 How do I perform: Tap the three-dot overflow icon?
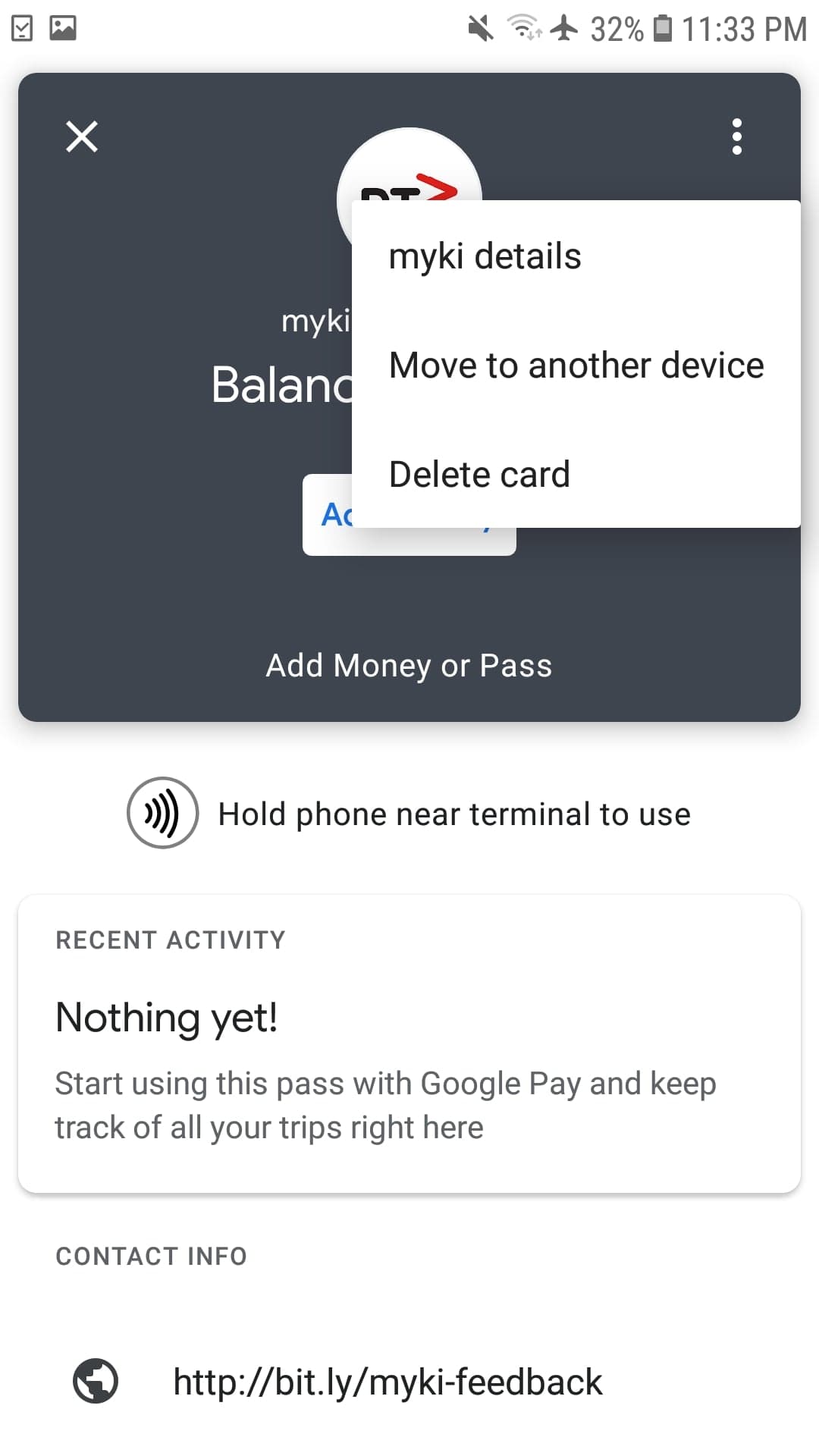(x=736, y=137)
